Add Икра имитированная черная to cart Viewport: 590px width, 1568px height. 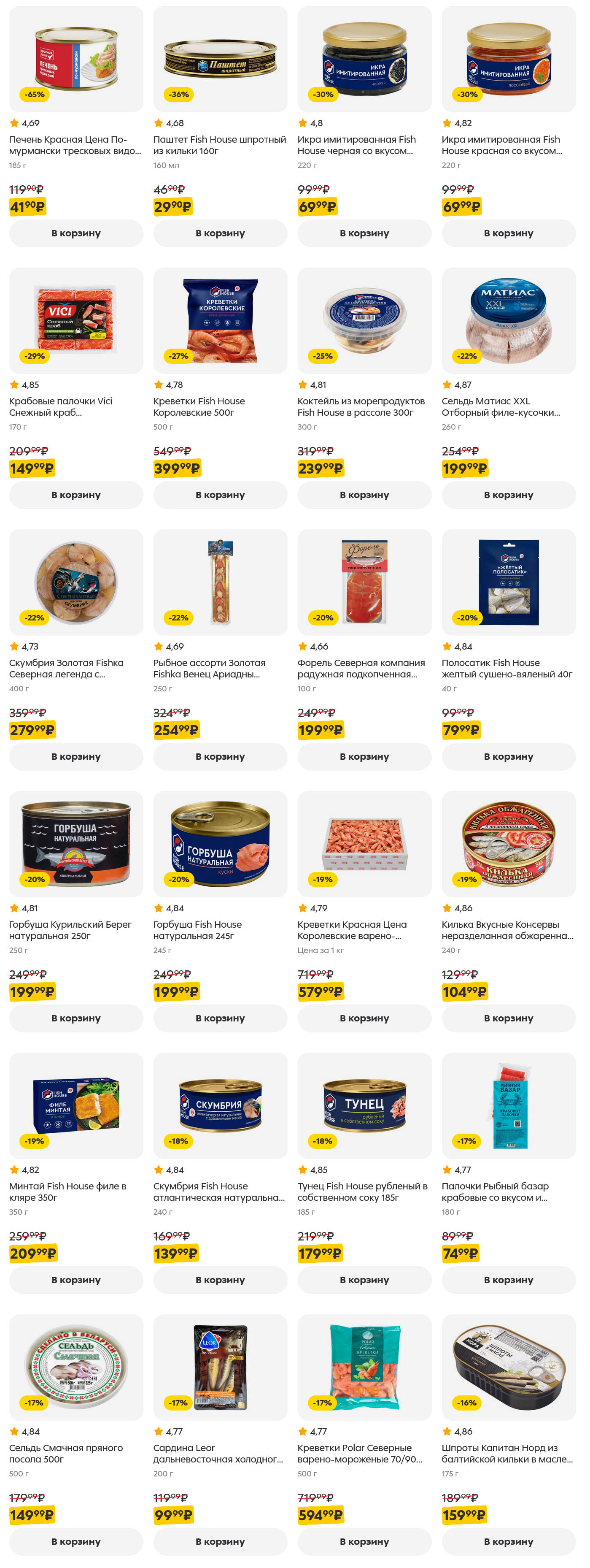[364, 233]
